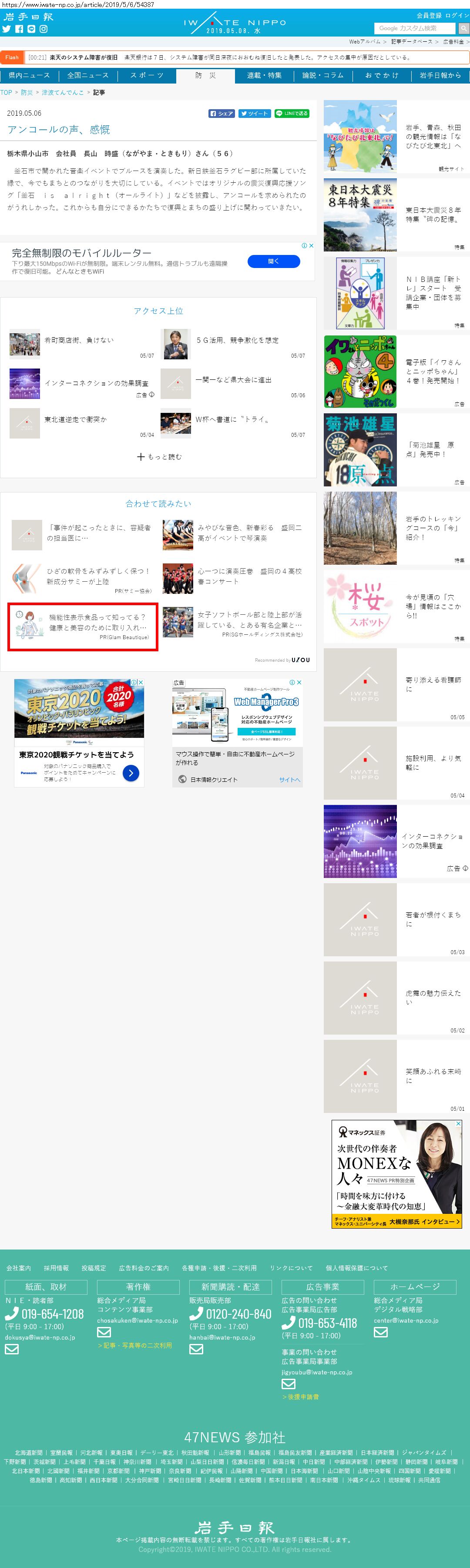Open the 論説・コラム section
470x1568 pixels.
[322, 75]
